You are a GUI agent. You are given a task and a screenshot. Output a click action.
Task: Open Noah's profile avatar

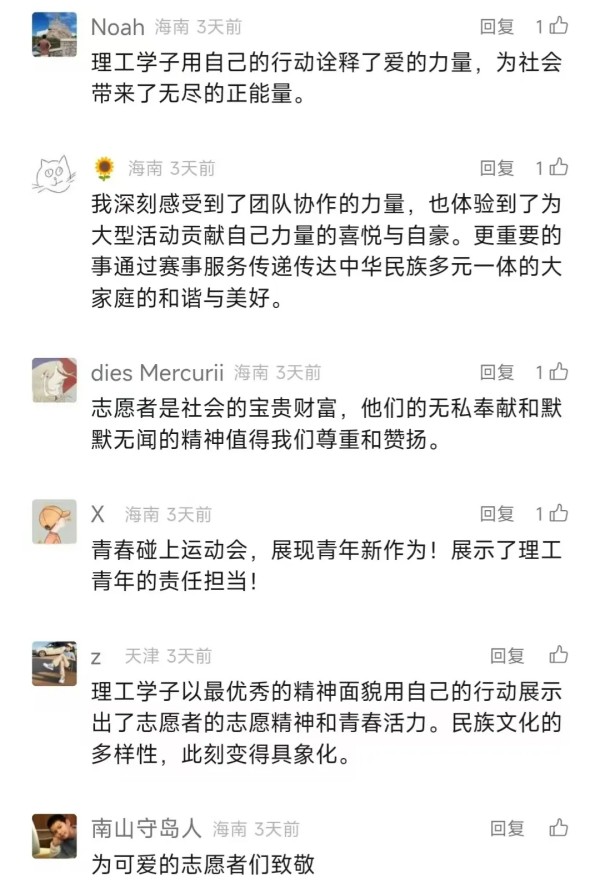coord(54,35)
